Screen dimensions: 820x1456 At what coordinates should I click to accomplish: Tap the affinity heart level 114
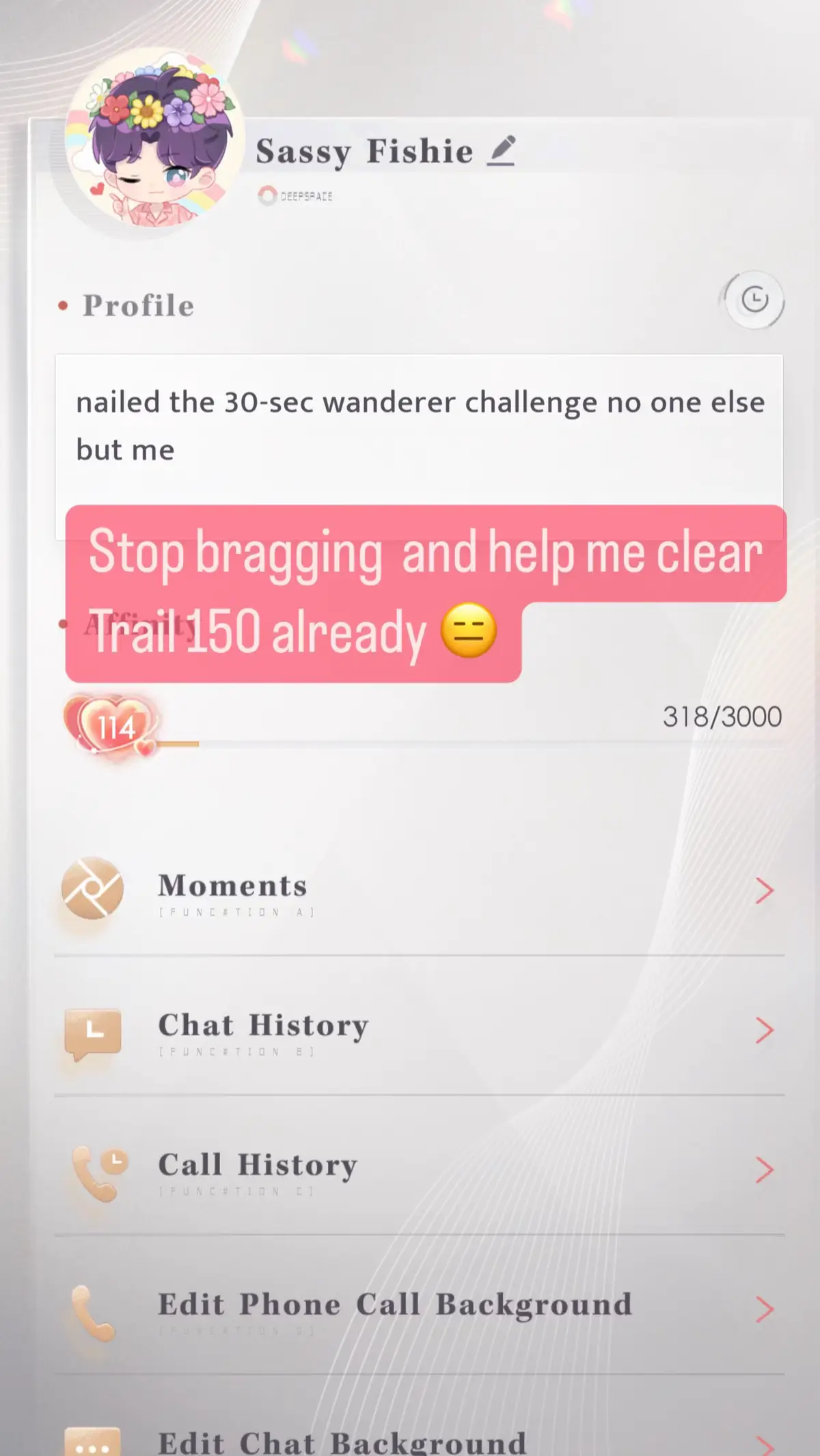point(111,727)
